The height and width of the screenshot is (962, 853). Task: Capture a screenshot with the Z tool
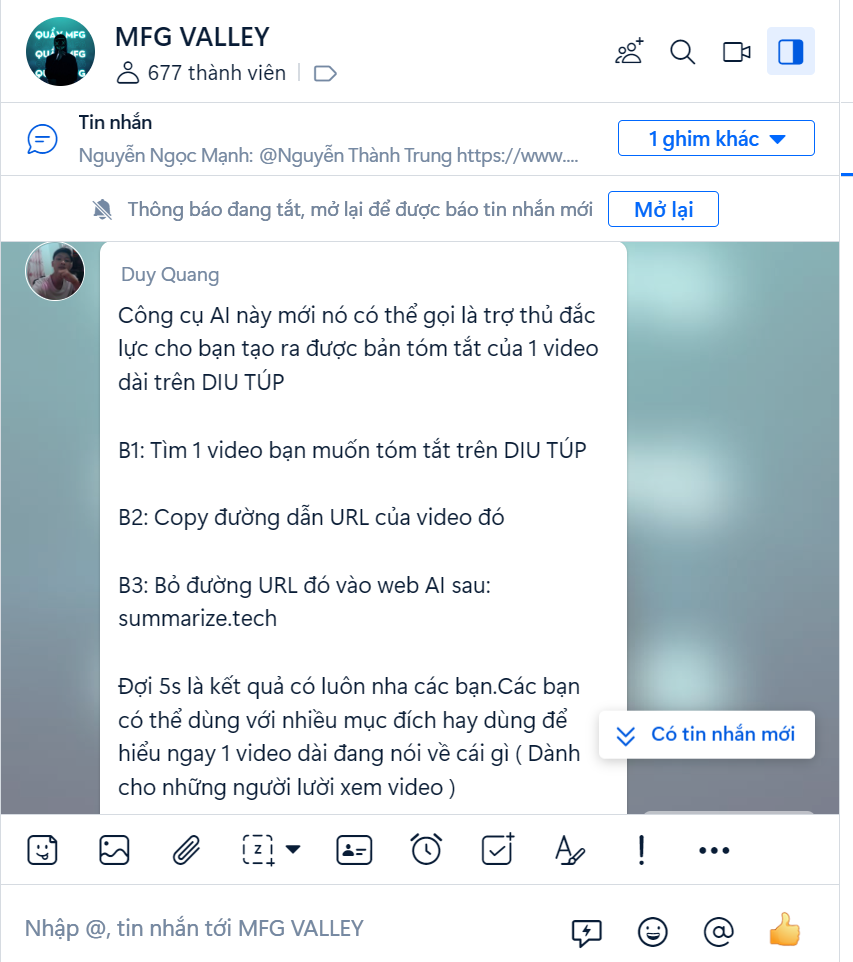259,850
